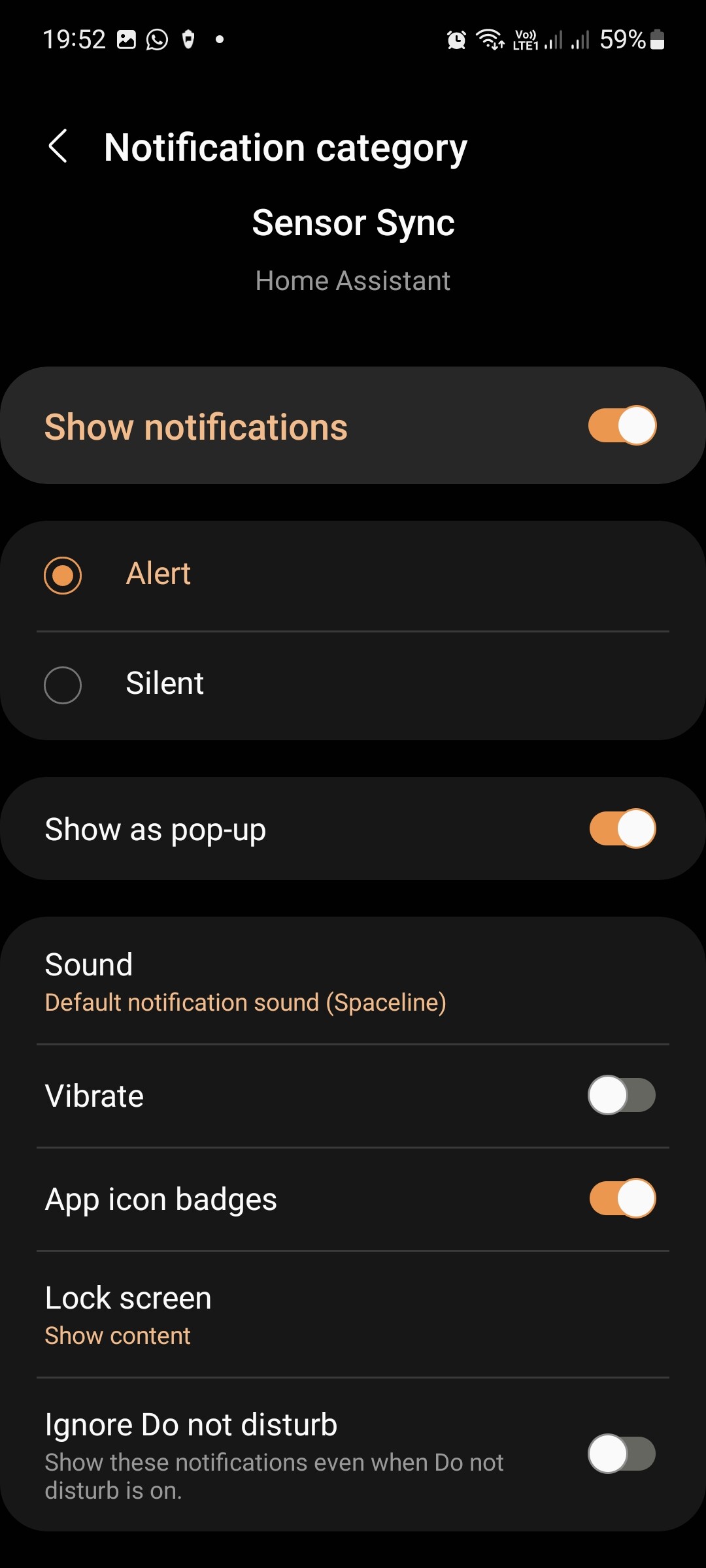The image size is (706, 1568).
Task: Enable Ignore Do not disturb
Action: point(621,1453)
